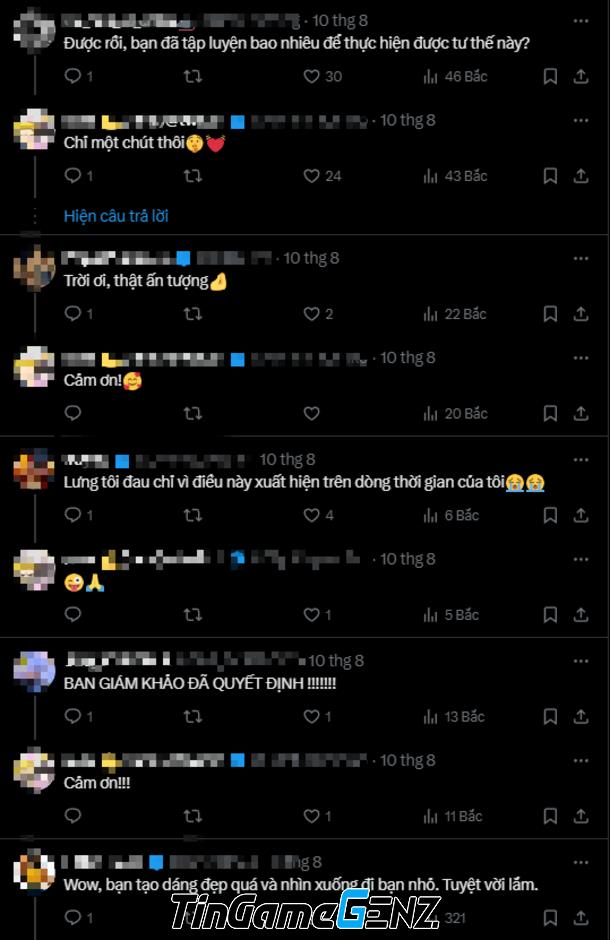Bookmark the 'Wow, bạn tạo dáng đẹp quá' comment

point(550,917)
